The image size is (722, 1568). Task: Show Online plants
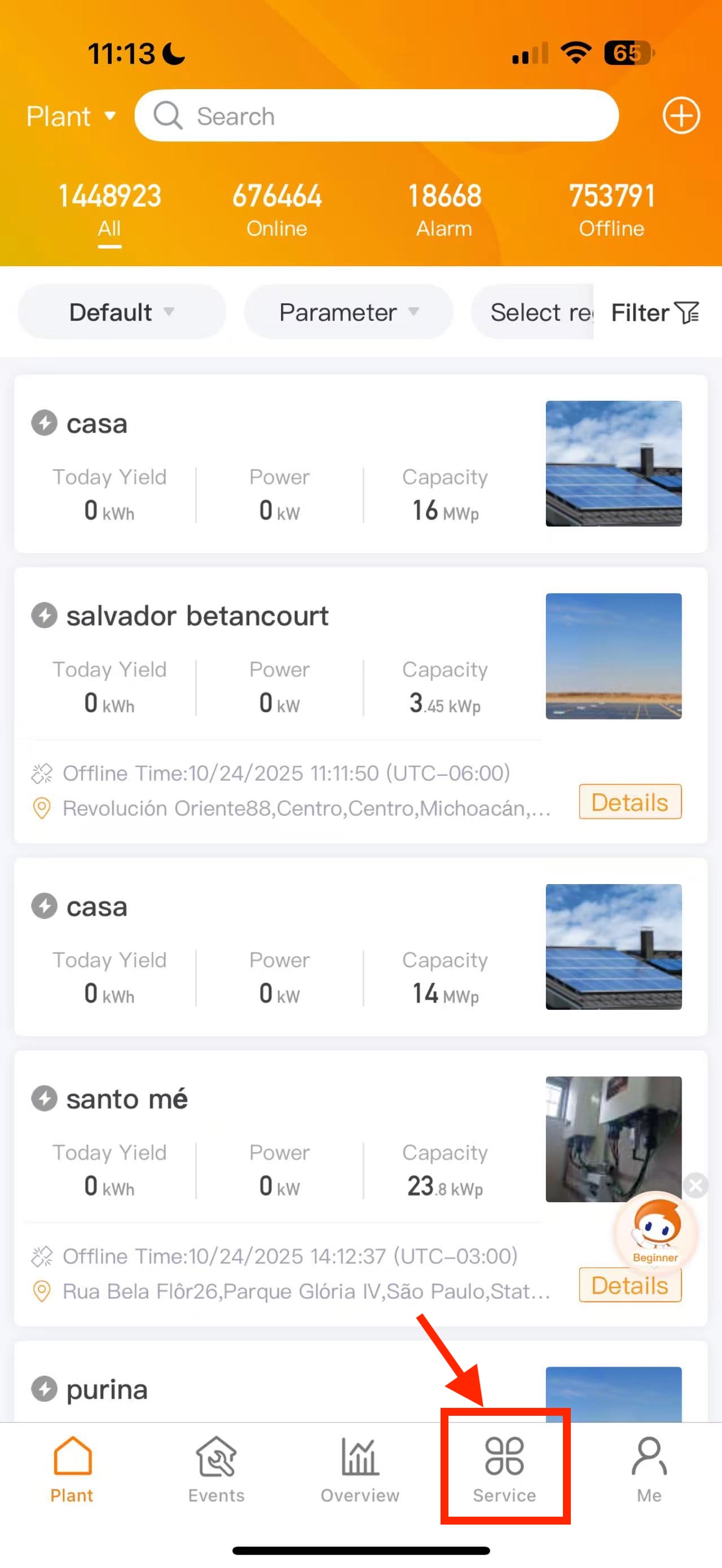276,210
